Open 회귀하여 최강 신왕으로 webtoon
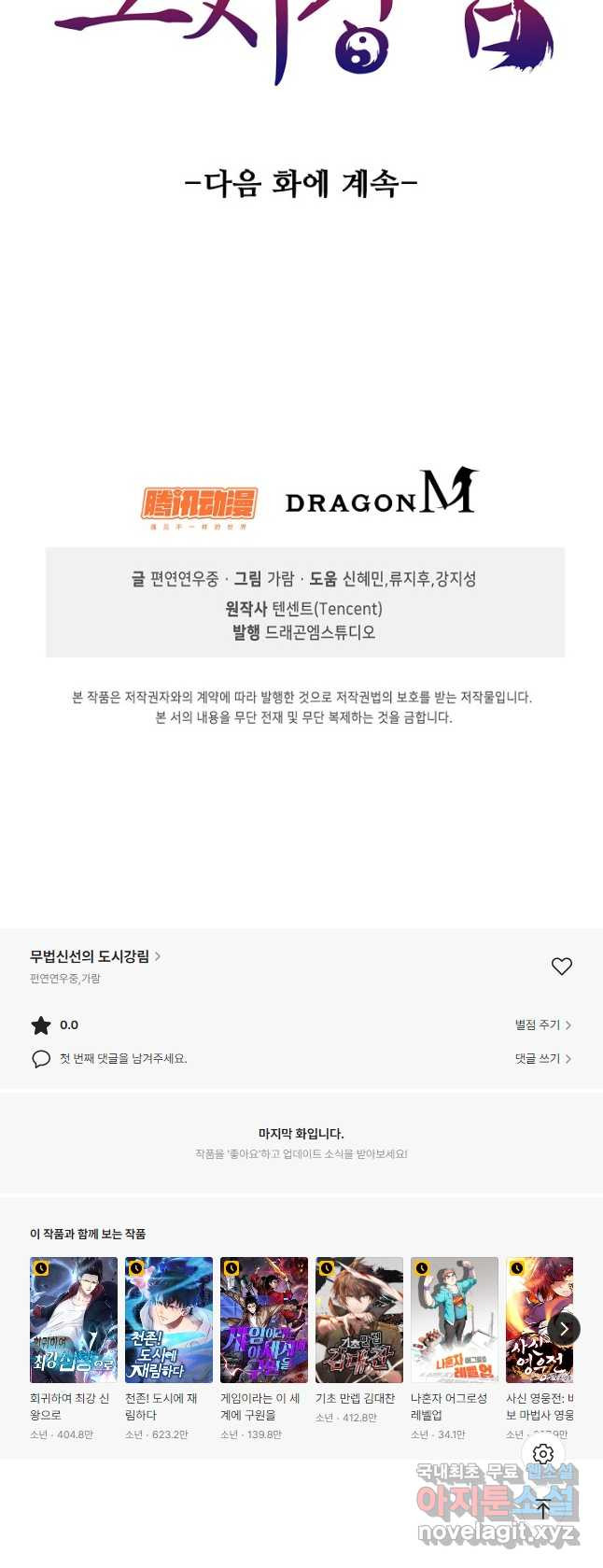 (74, 1320)
